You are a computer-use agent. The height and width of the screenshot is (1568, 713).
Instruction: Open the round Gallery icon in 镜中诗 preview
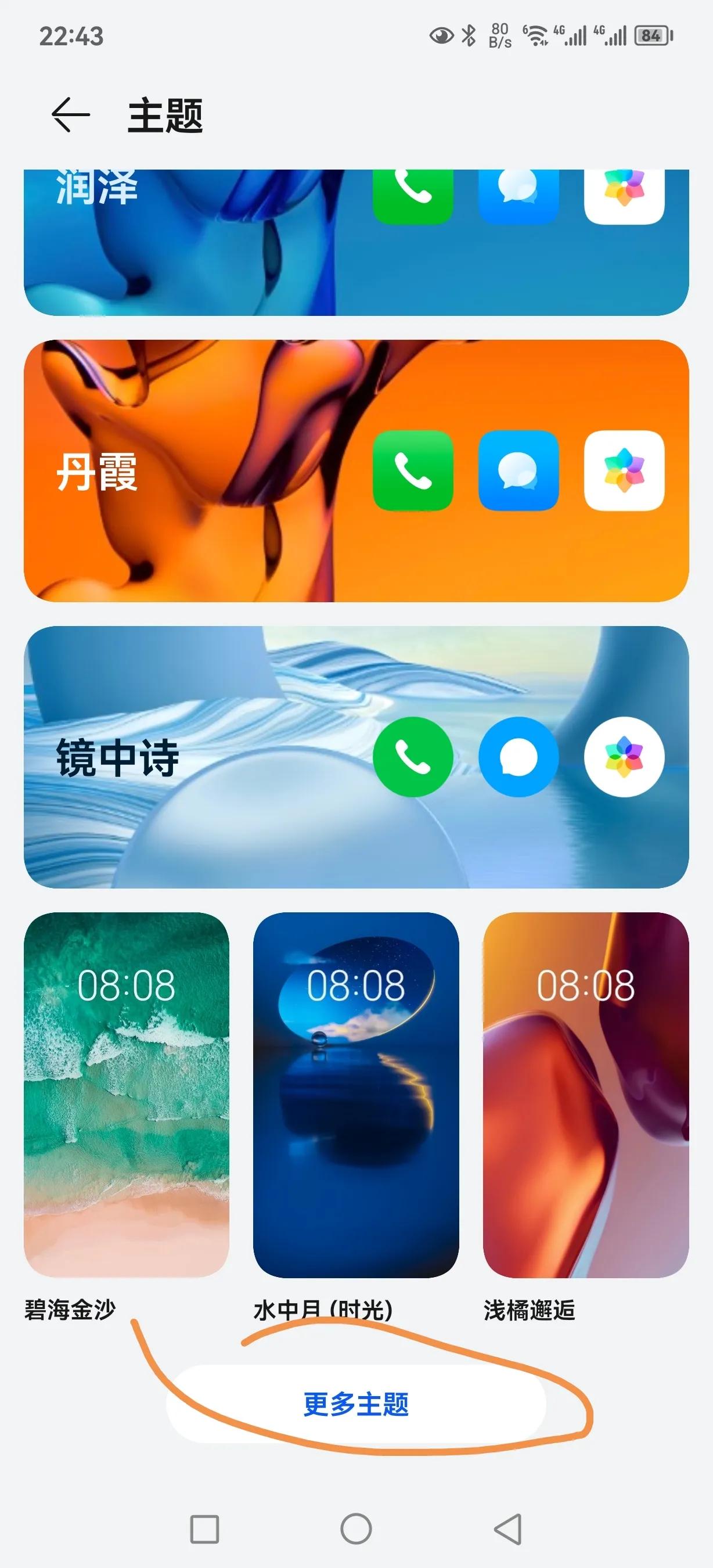625,756
